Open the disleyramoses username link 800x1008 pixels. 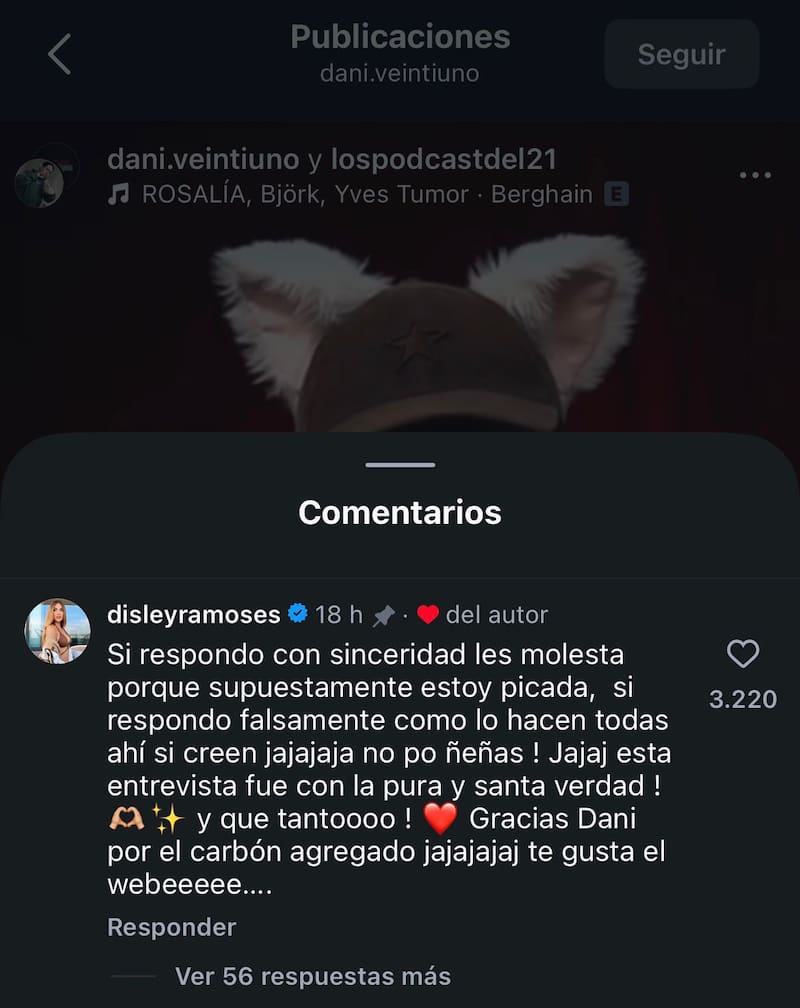click(193, 614)
